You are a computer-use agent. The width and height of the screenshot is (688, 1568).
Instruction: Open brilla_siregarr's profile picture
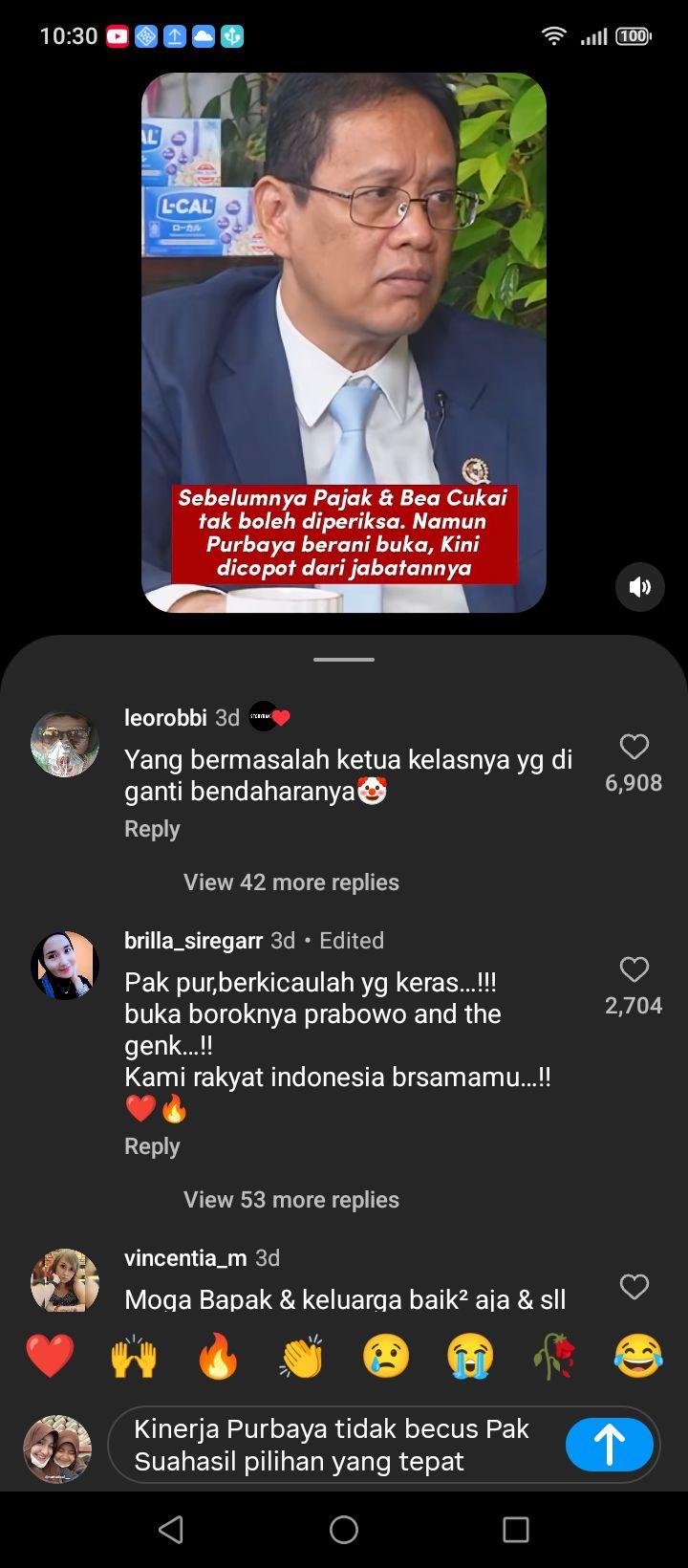[x=65, y=966]
